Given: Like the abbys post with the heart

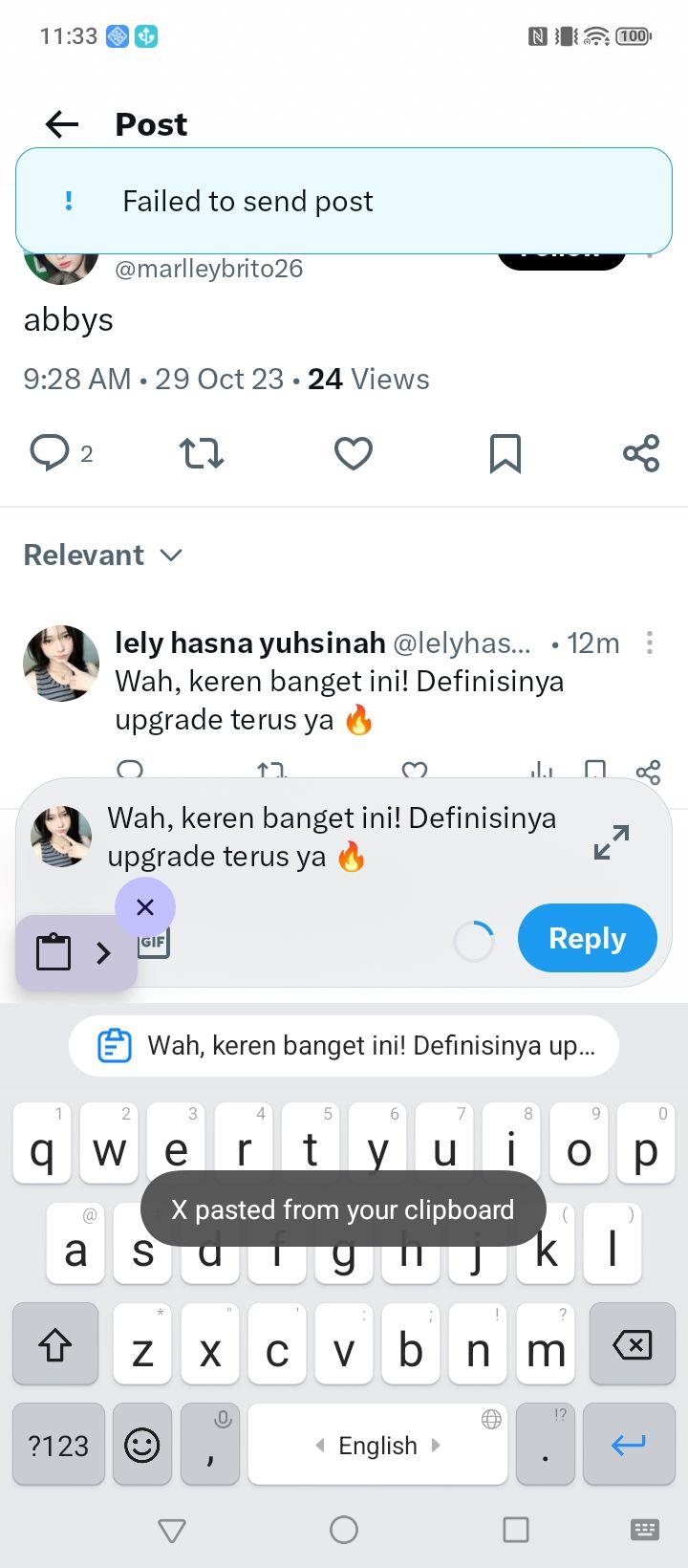Looking at the screenshot, I should (x=353, y=453).
